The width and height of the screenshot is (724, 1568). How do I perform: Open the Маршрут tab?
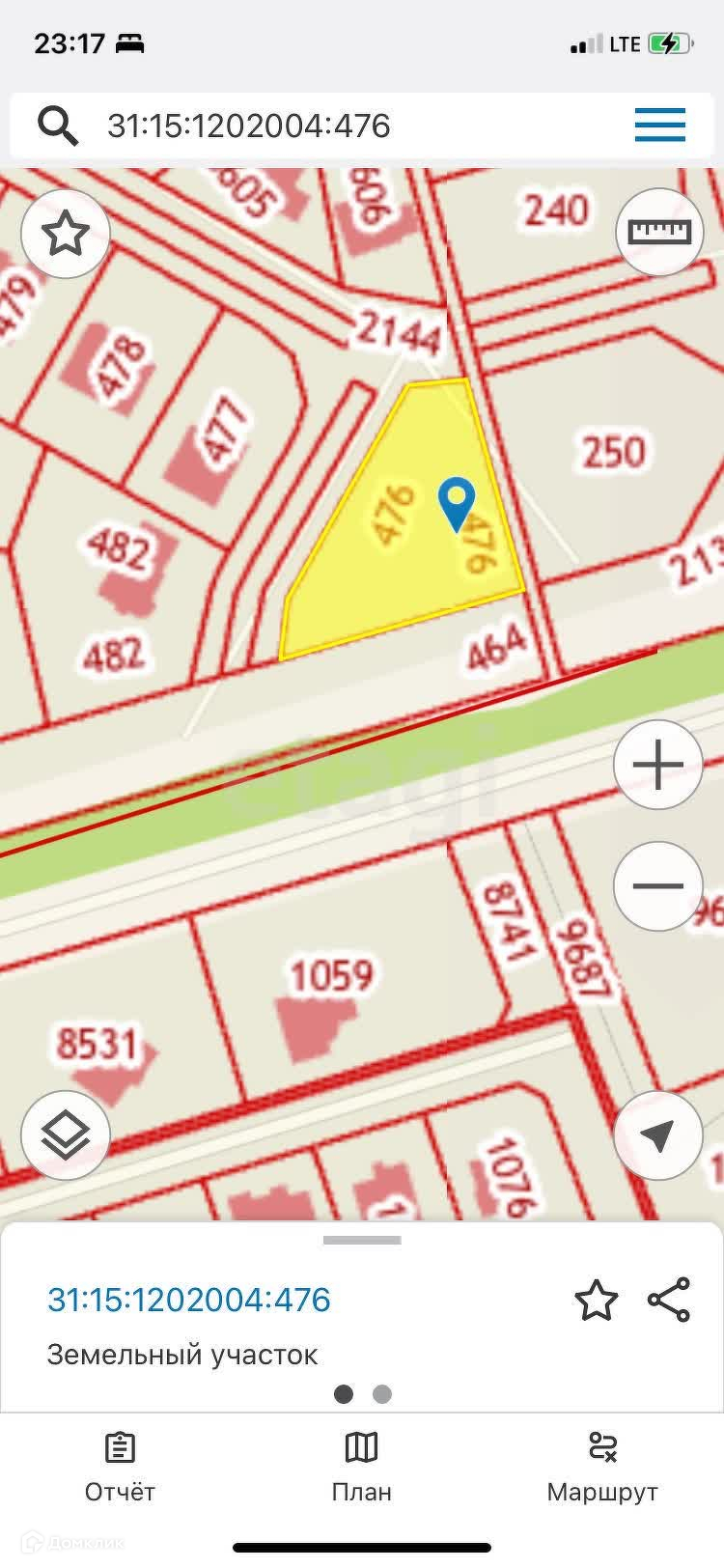602,1468
